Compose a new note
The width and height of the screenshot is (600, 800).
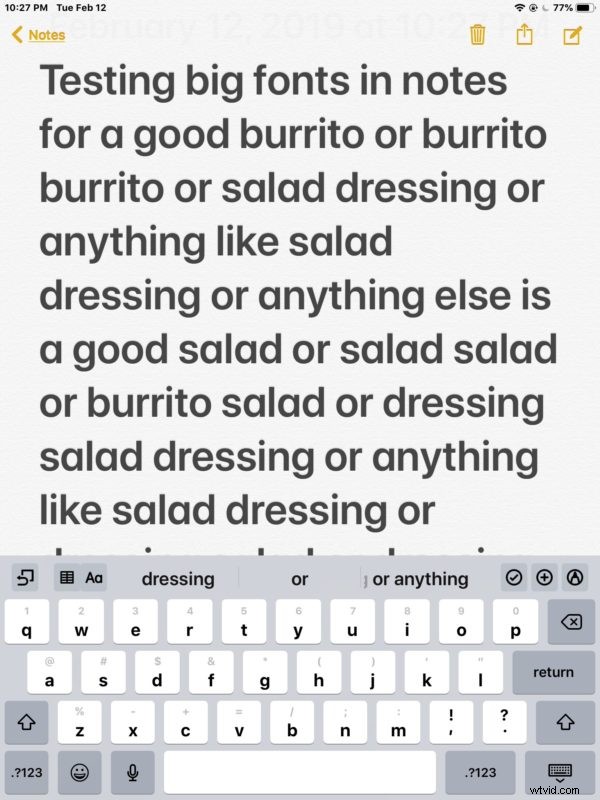pyautogui.click(x=572, y=35)
